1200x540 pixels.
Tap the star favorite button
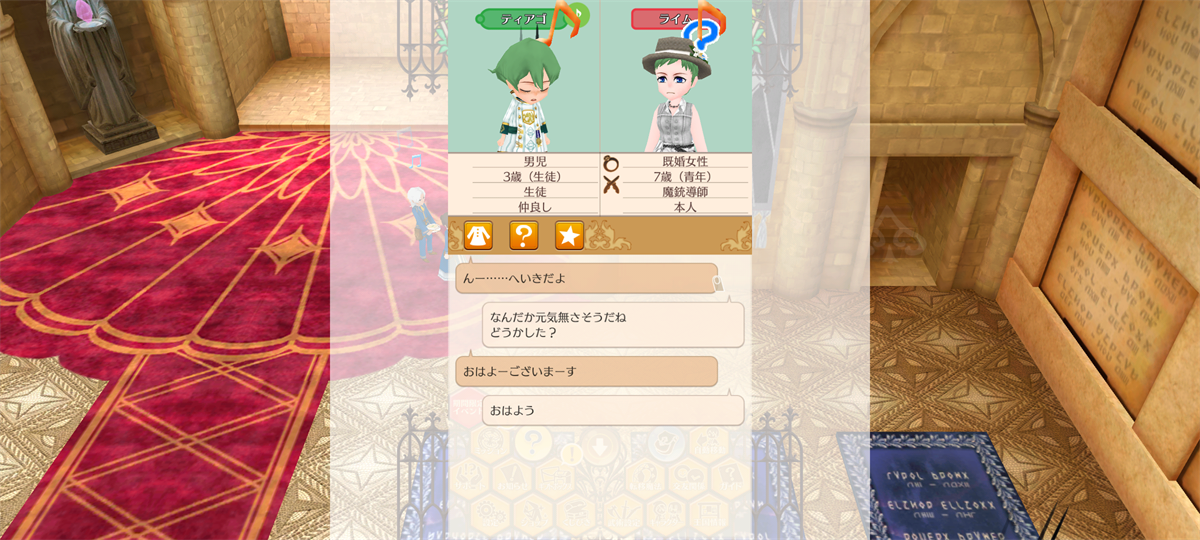[x=569, y=236]
